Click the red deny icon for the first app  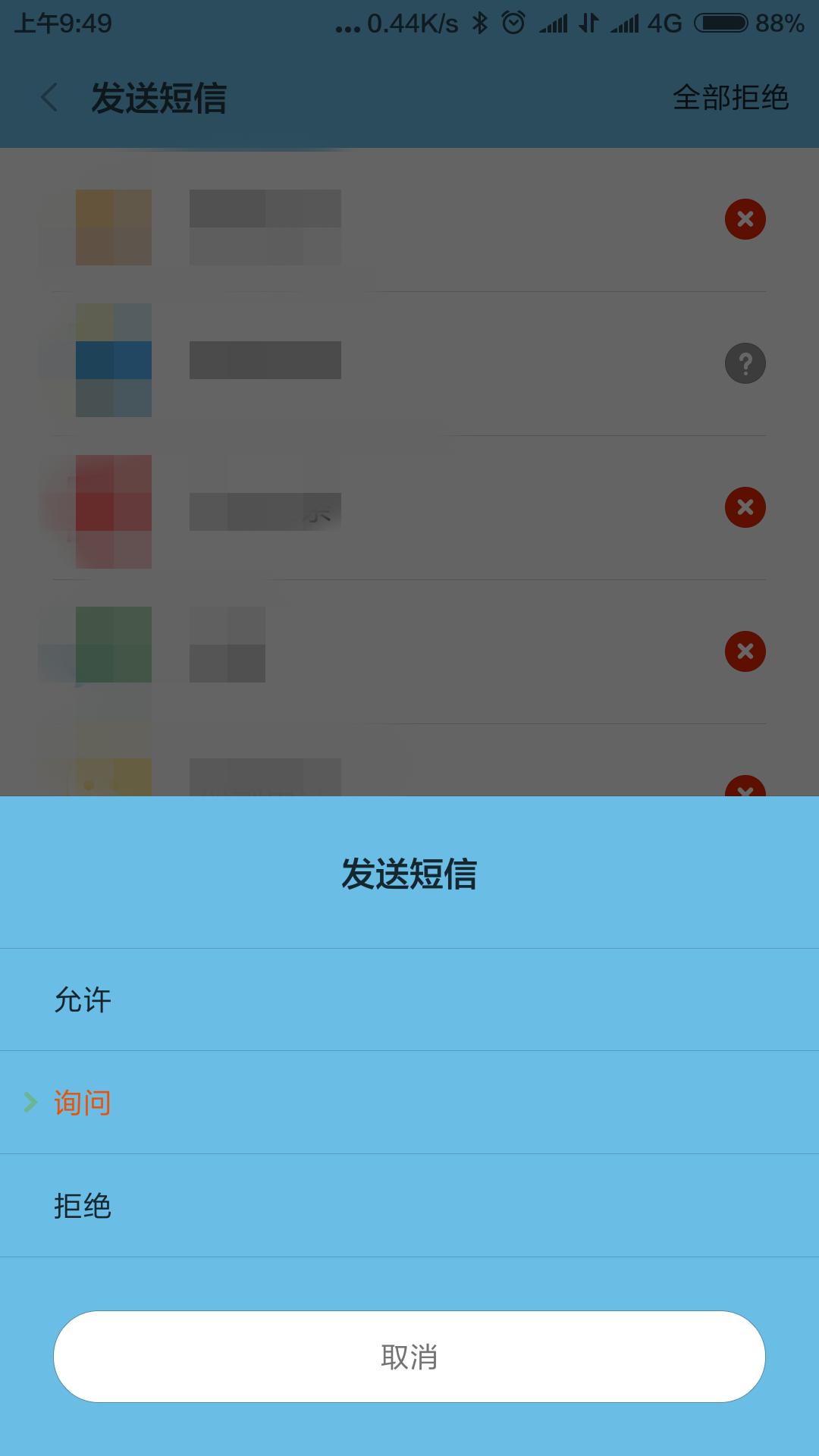745,219
